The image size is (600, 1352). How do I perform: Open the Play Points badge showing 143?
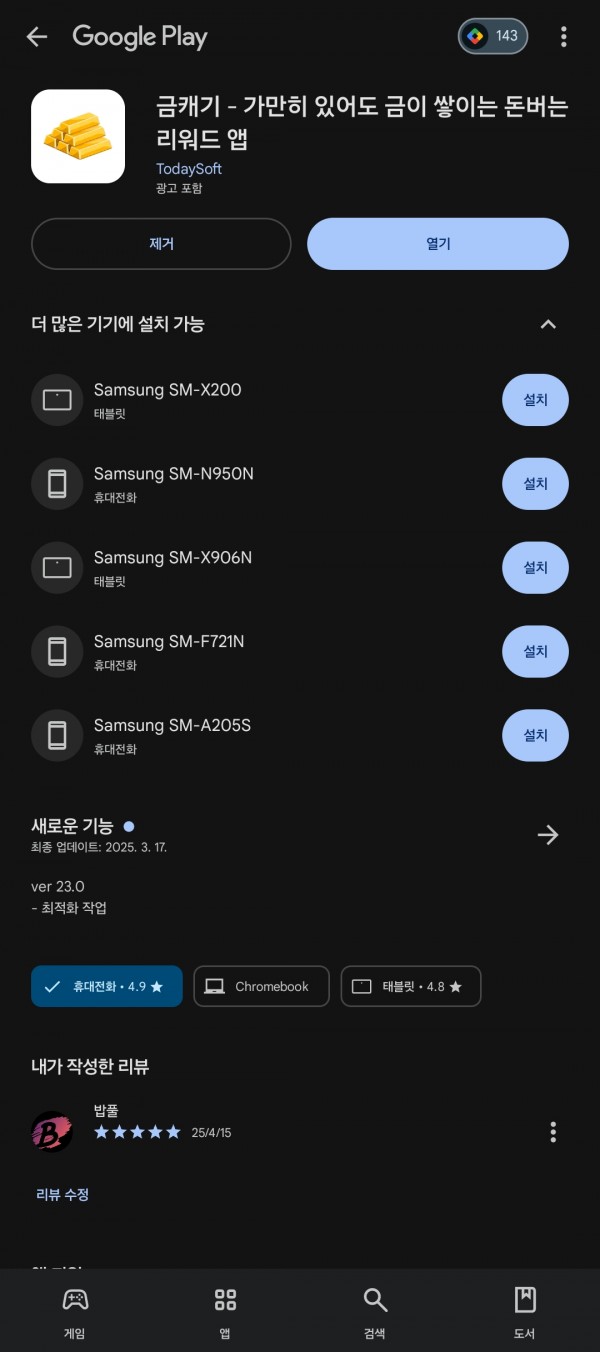(x=493, y=37)
